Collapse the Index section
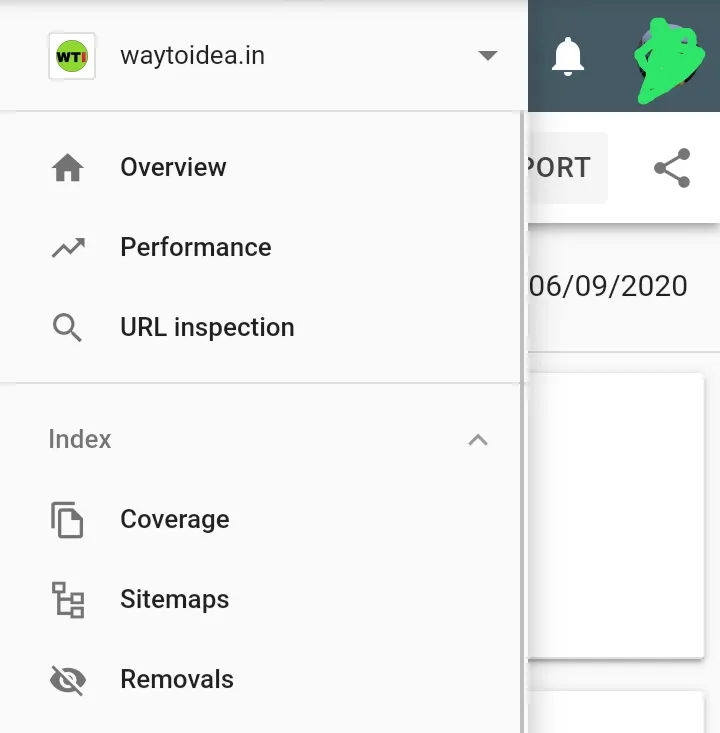This screenshot has height=733, width=720. (x=478, y=439)
